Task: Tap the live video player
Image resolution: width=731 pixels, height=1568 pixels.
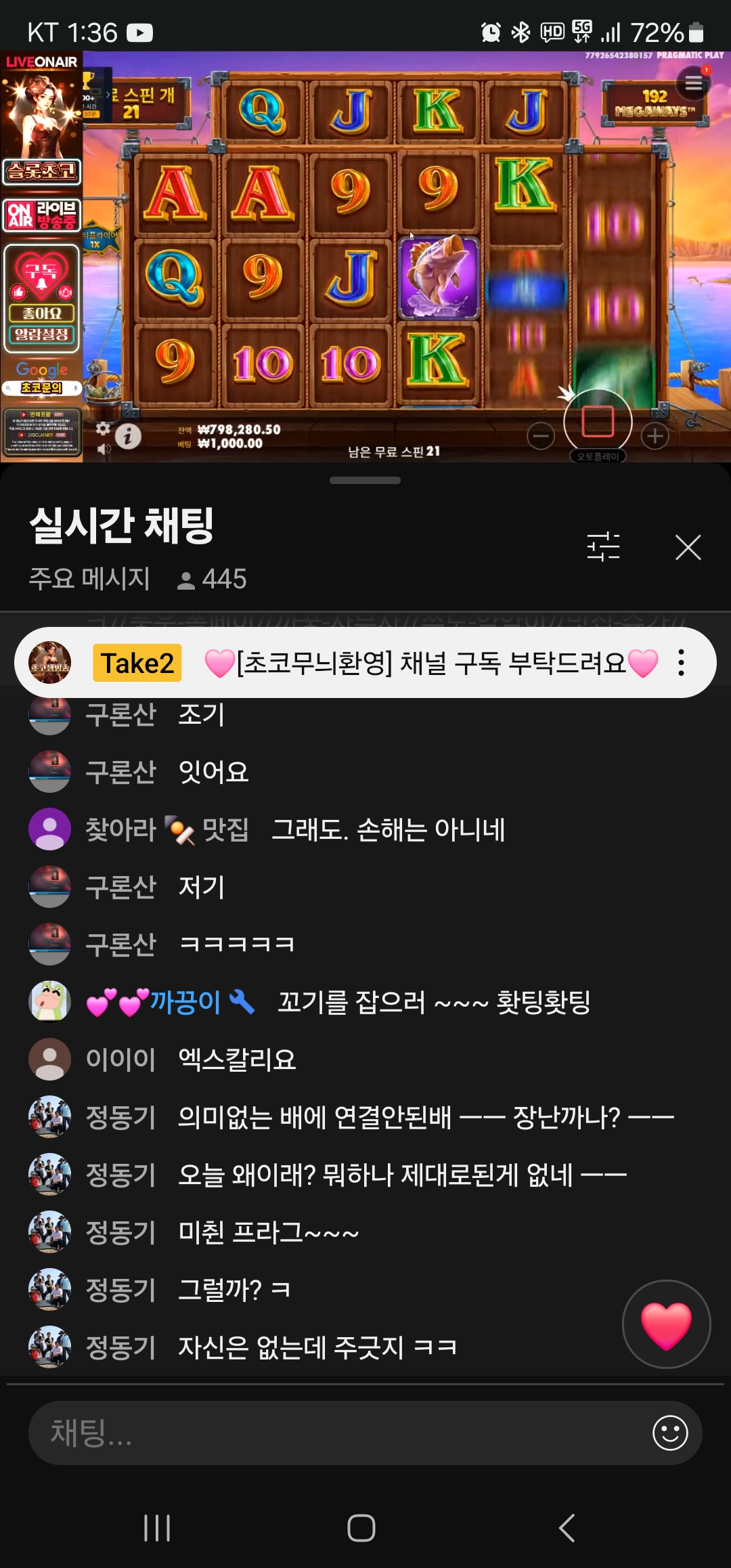Action: click(x=365, y=257)
